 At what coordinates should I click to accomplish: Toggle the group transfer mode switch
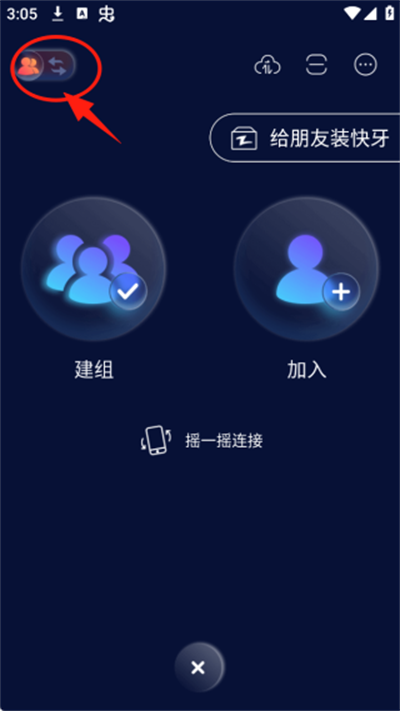click(x=44, y=66)
